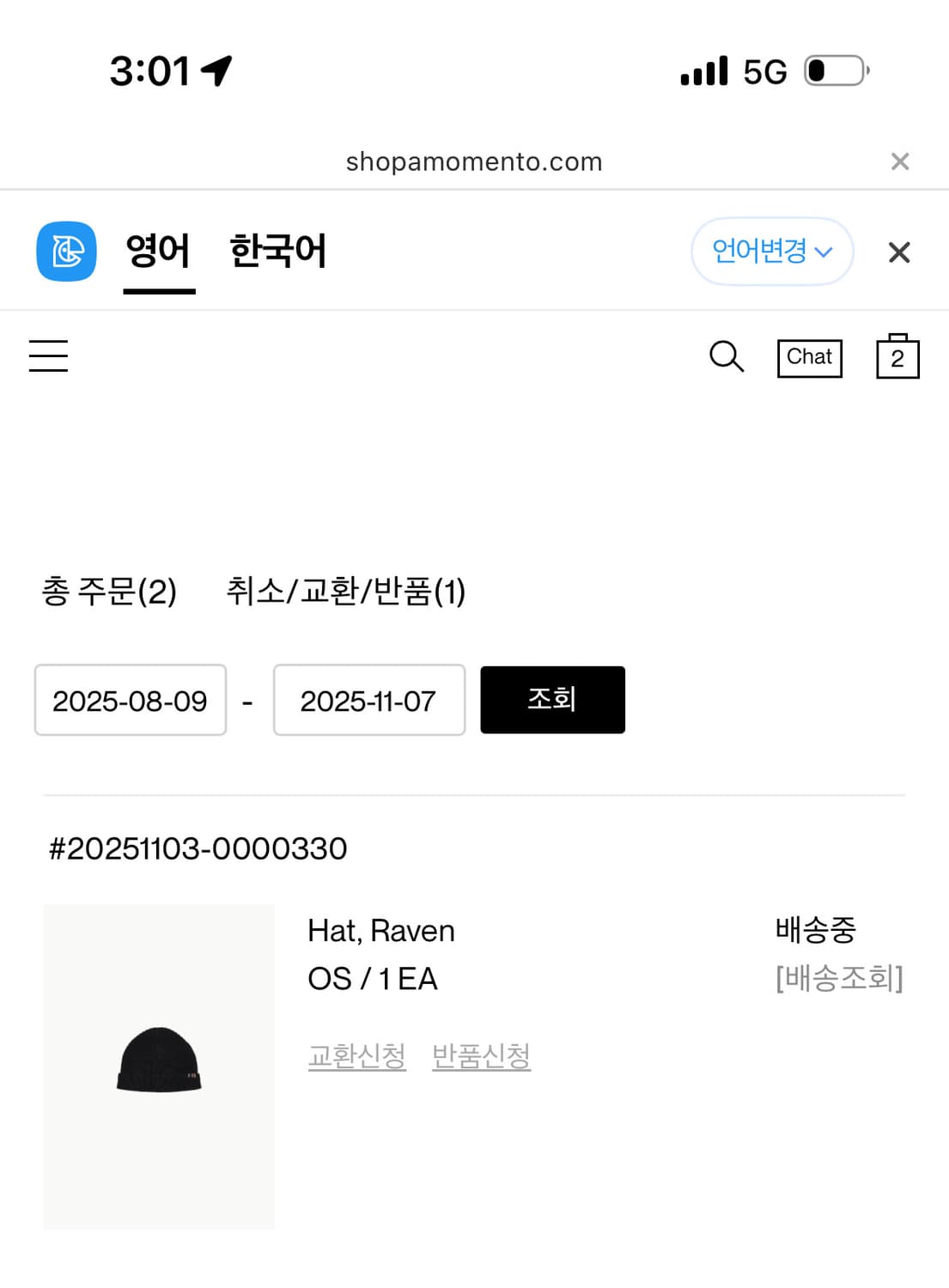Open the hamburger navigation menu
Screen dimensions: 949x1288
point(48,355)
